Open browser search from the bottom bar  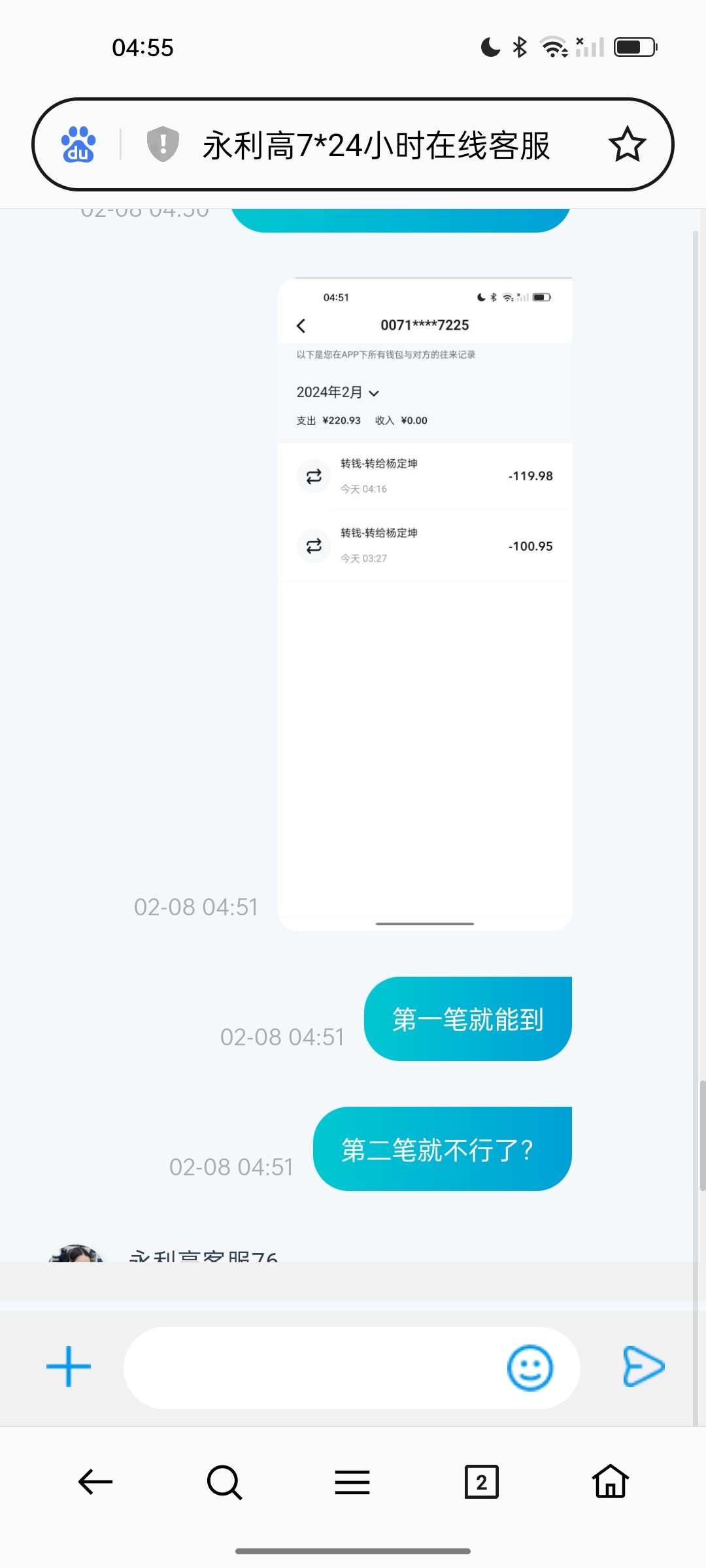(224, 1482)
